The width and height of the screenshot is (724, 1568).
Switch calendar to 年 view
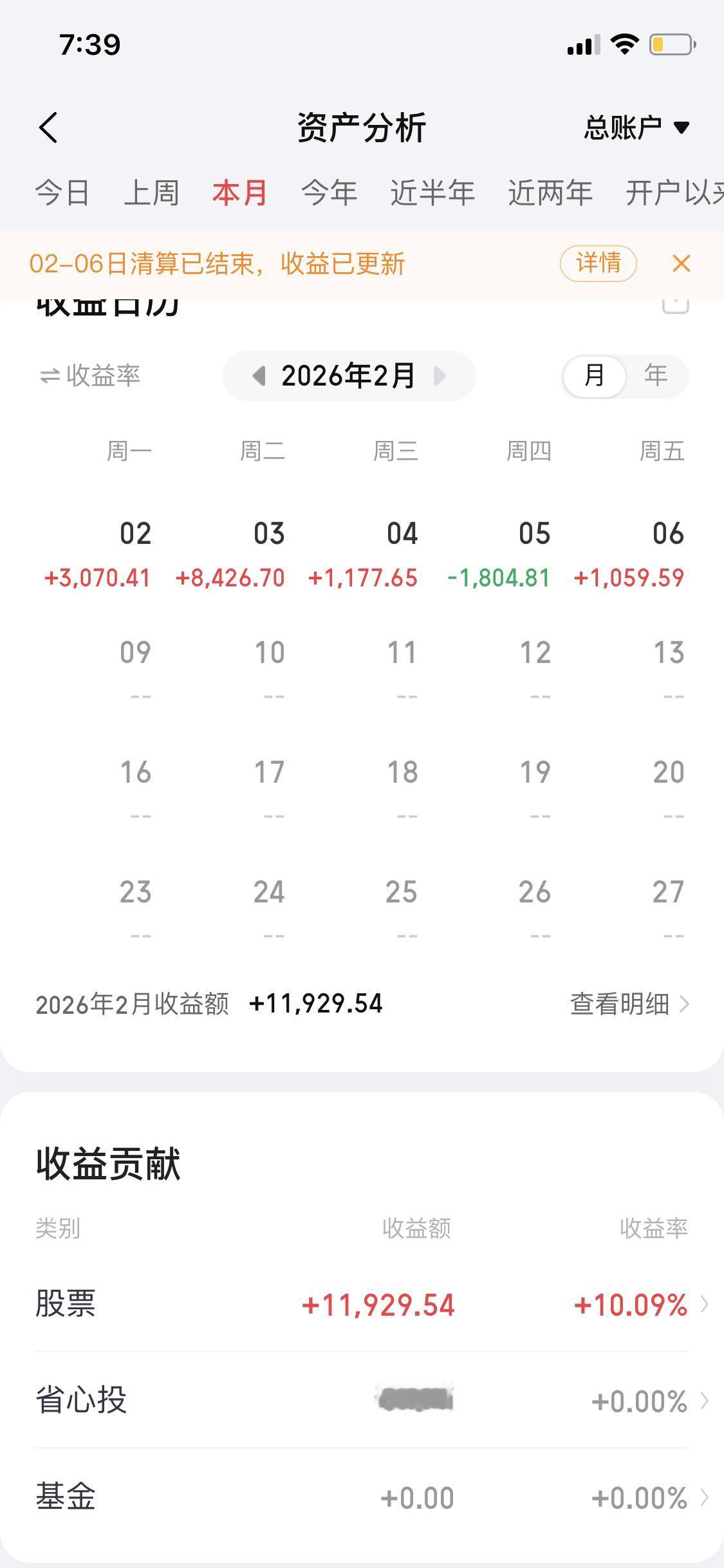(654, 376)
